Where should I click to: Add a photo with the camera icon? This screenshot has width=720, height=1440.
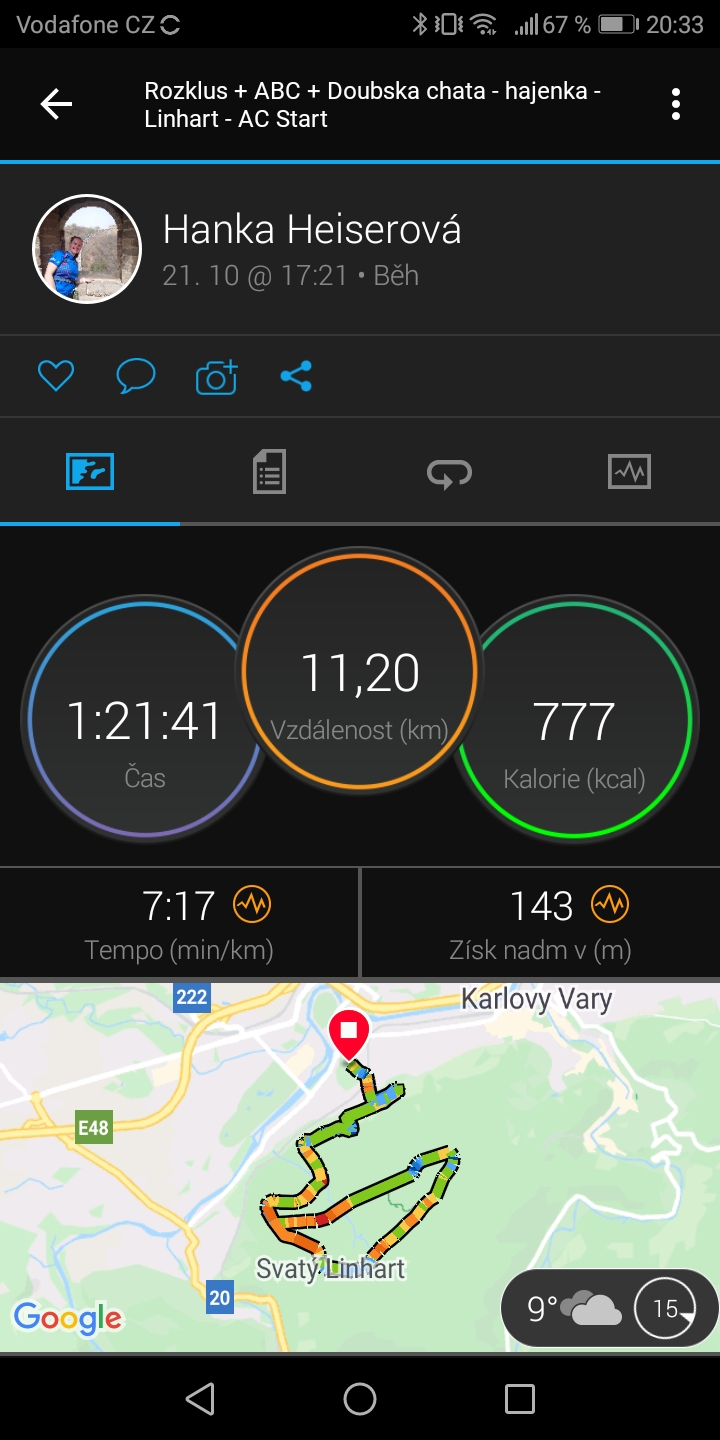point(216,376)
